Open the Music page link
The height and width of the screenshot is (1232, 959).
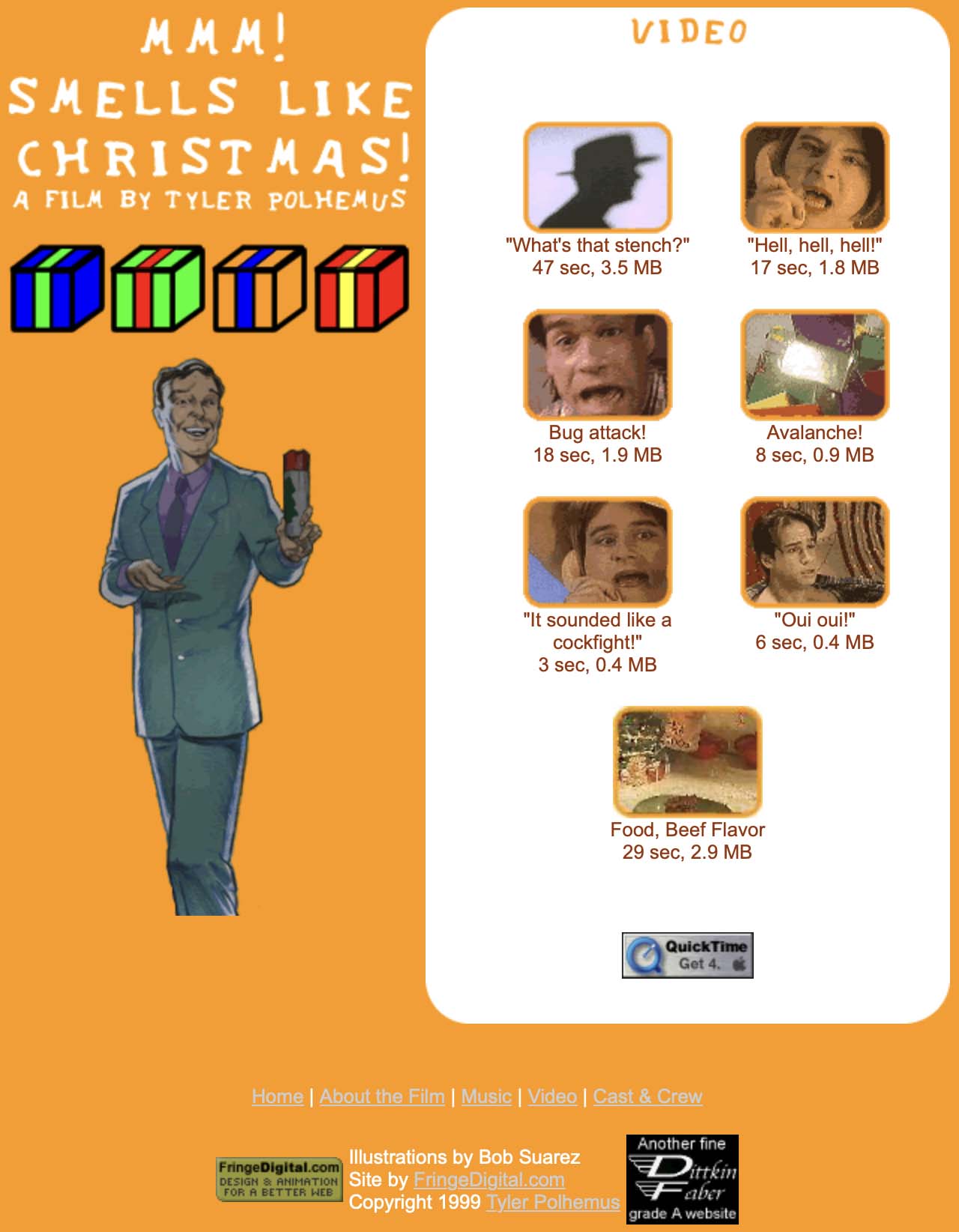tap(486, 1096)
